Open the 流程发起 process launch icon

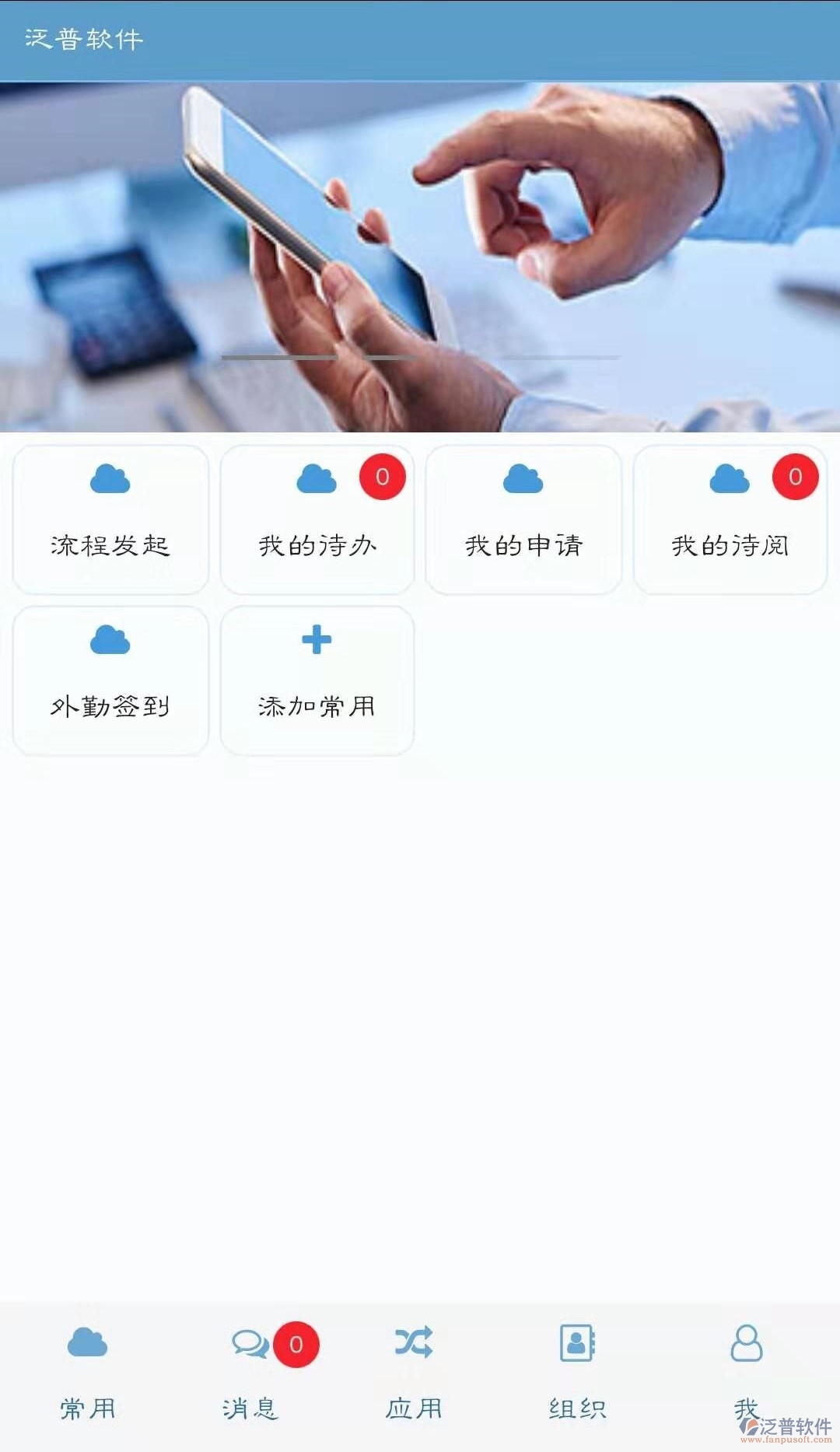[109, 480]
